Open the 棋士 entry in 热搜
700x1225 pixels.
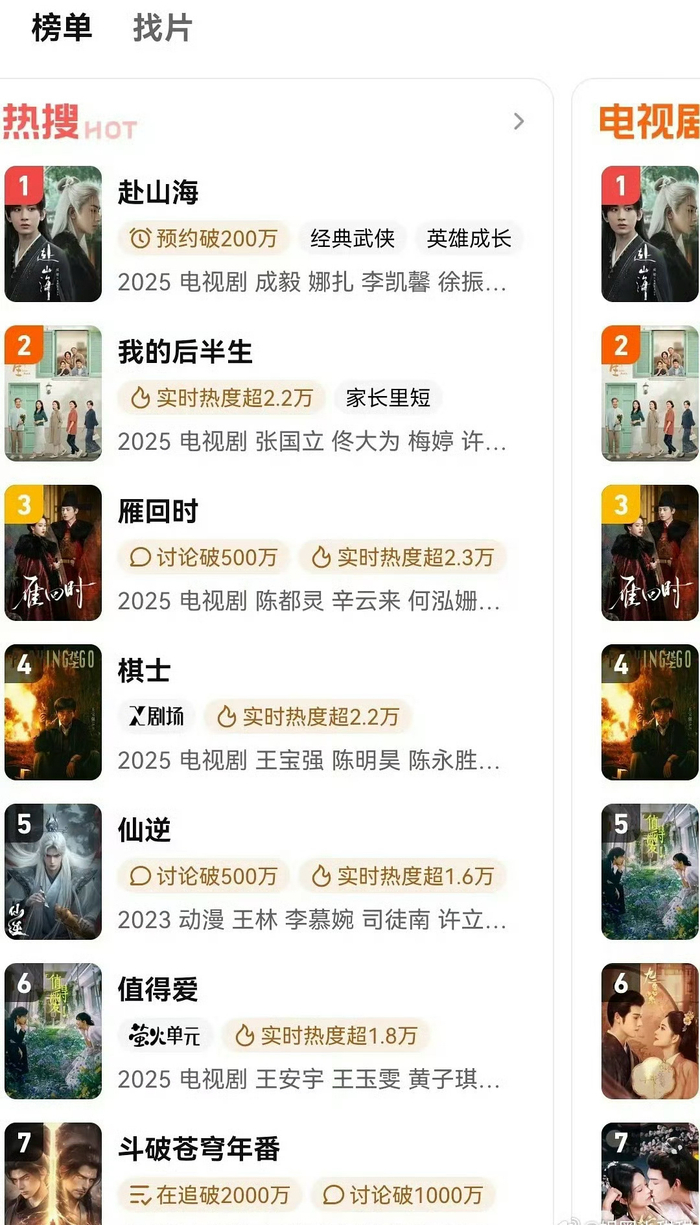point(145,671)
